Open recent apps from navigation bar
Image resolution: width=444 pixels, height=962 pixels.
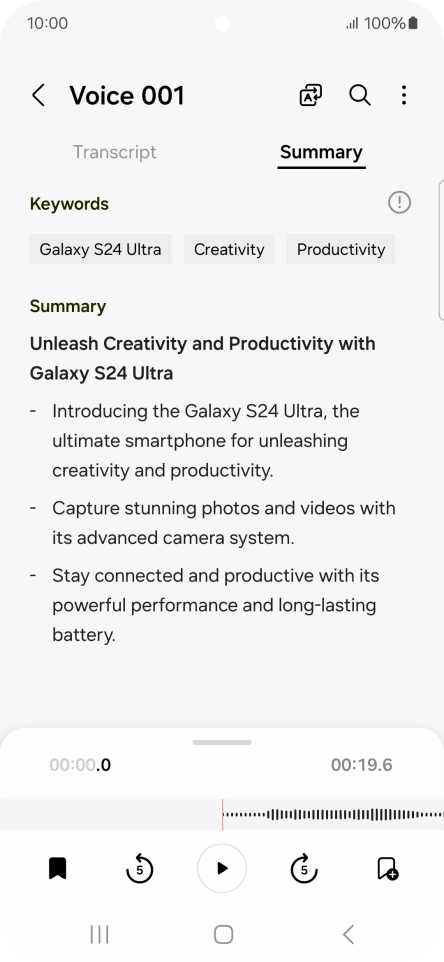(x=99, y=934)
